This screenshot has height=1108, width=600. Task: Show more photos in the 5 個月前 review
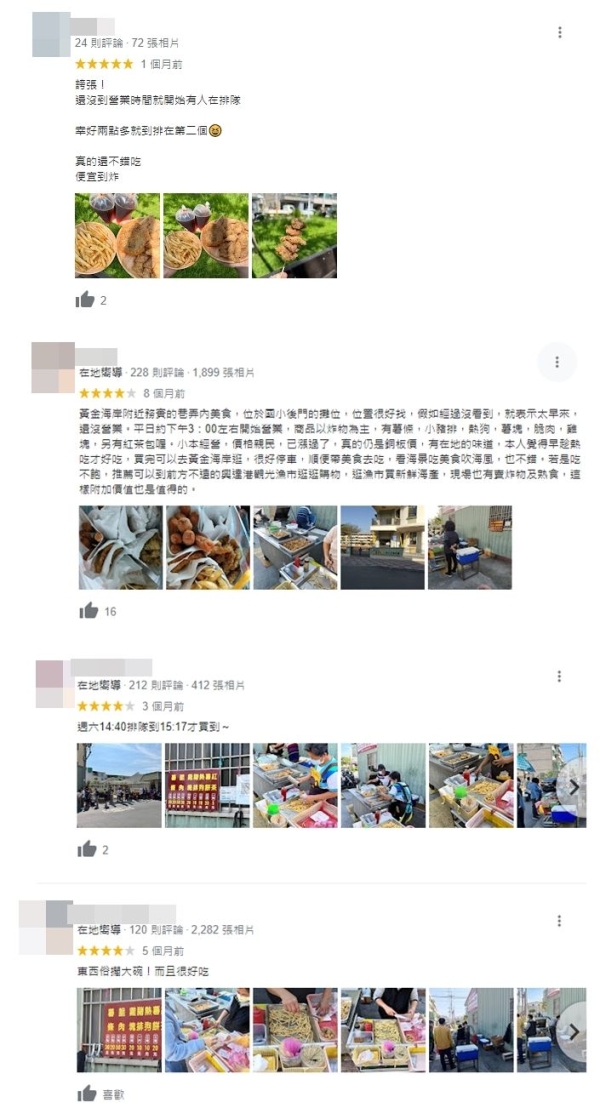pos(573,1030)
